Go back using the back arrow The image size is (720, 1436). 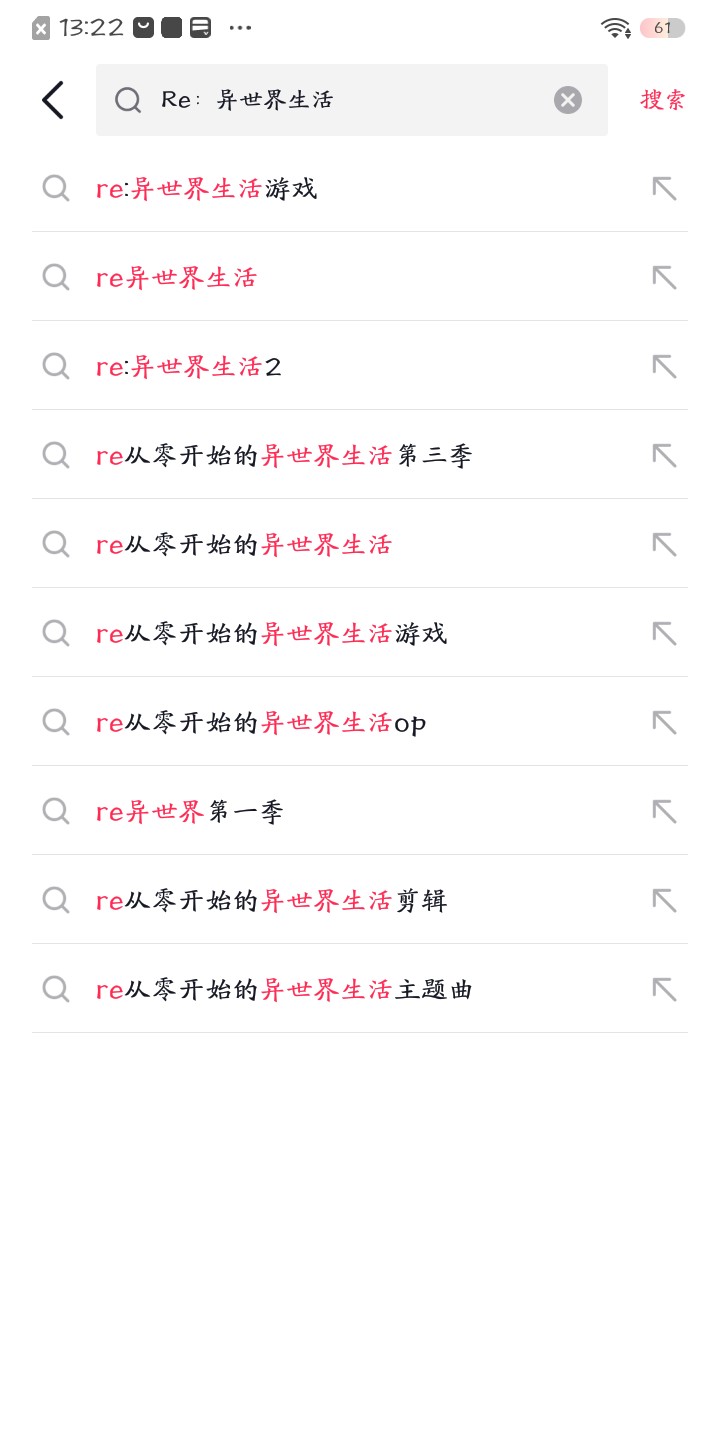53,100
